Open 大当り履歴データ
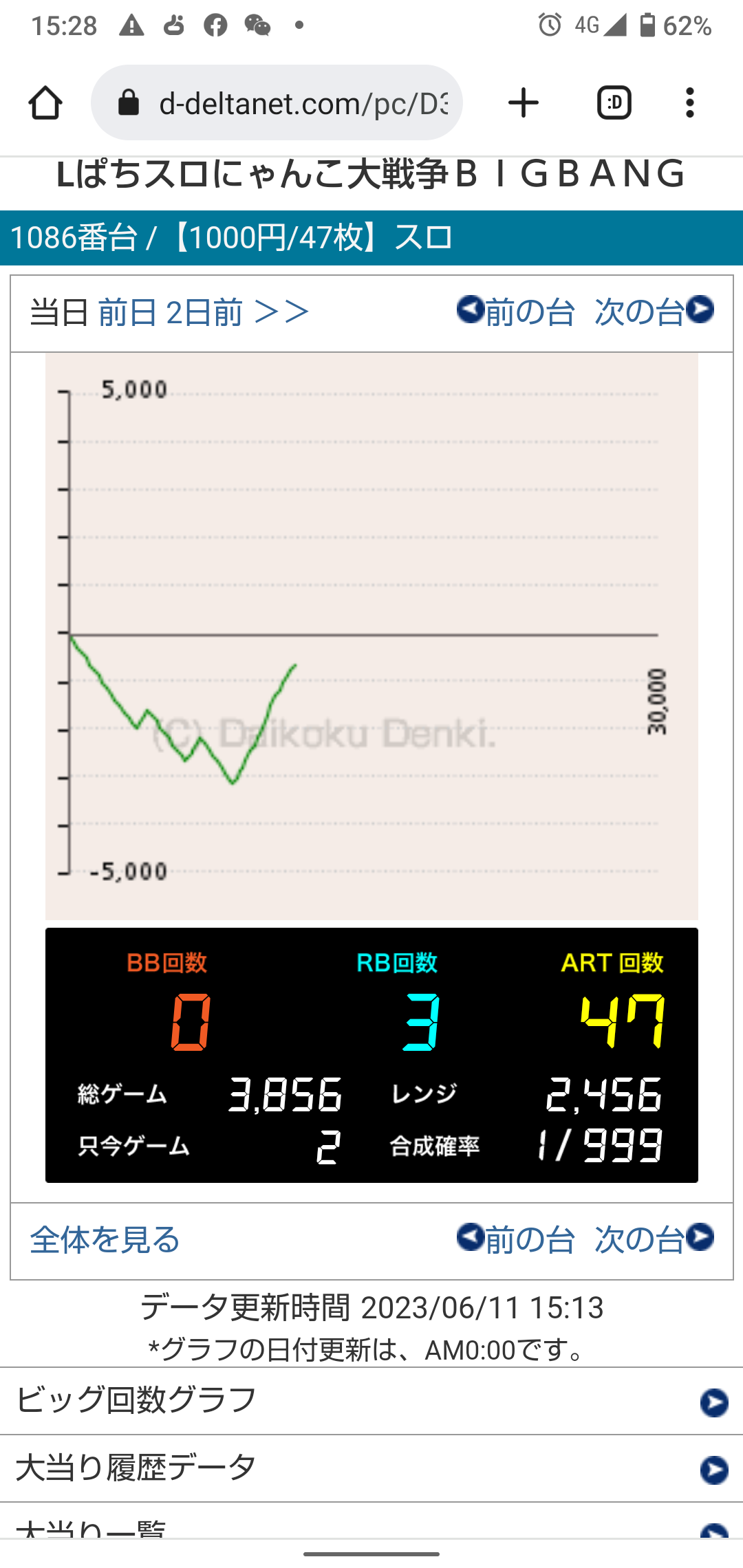The width and height of the screenshot is (743, 1568). pos(371,1468)
